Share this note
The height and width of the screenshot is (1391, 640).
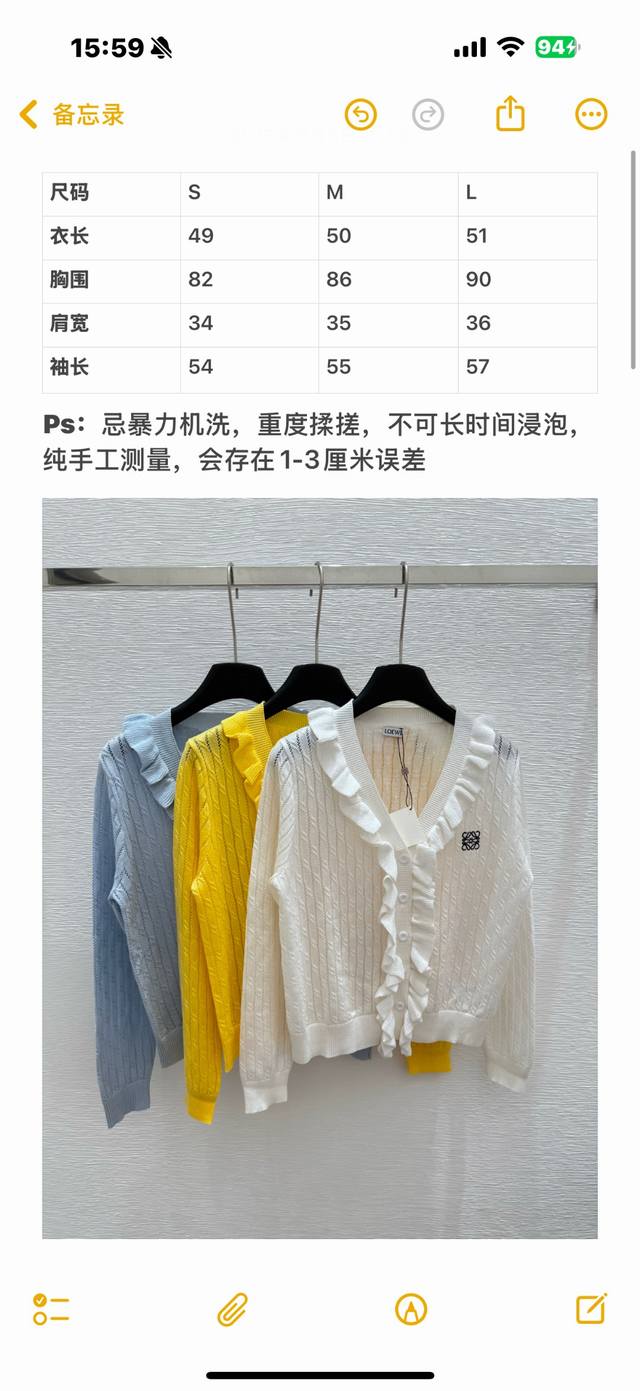510,113
